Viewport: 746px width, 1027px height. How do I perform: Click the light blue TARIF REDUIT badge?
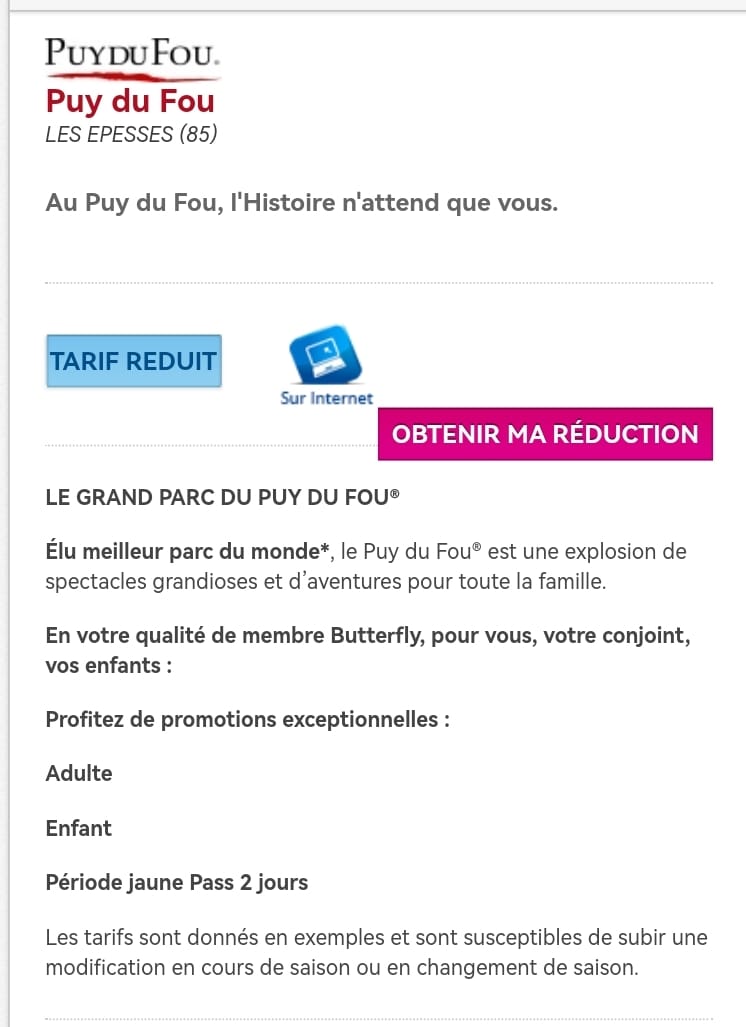(133, 361)
